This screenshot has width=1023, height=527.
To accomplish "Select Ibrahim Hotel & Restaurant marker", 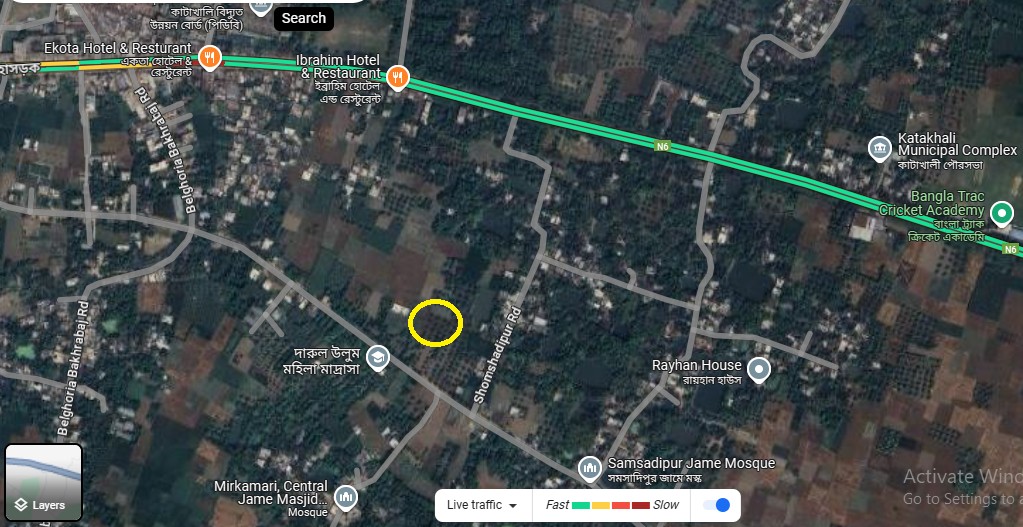I will [x=398, y=76].
